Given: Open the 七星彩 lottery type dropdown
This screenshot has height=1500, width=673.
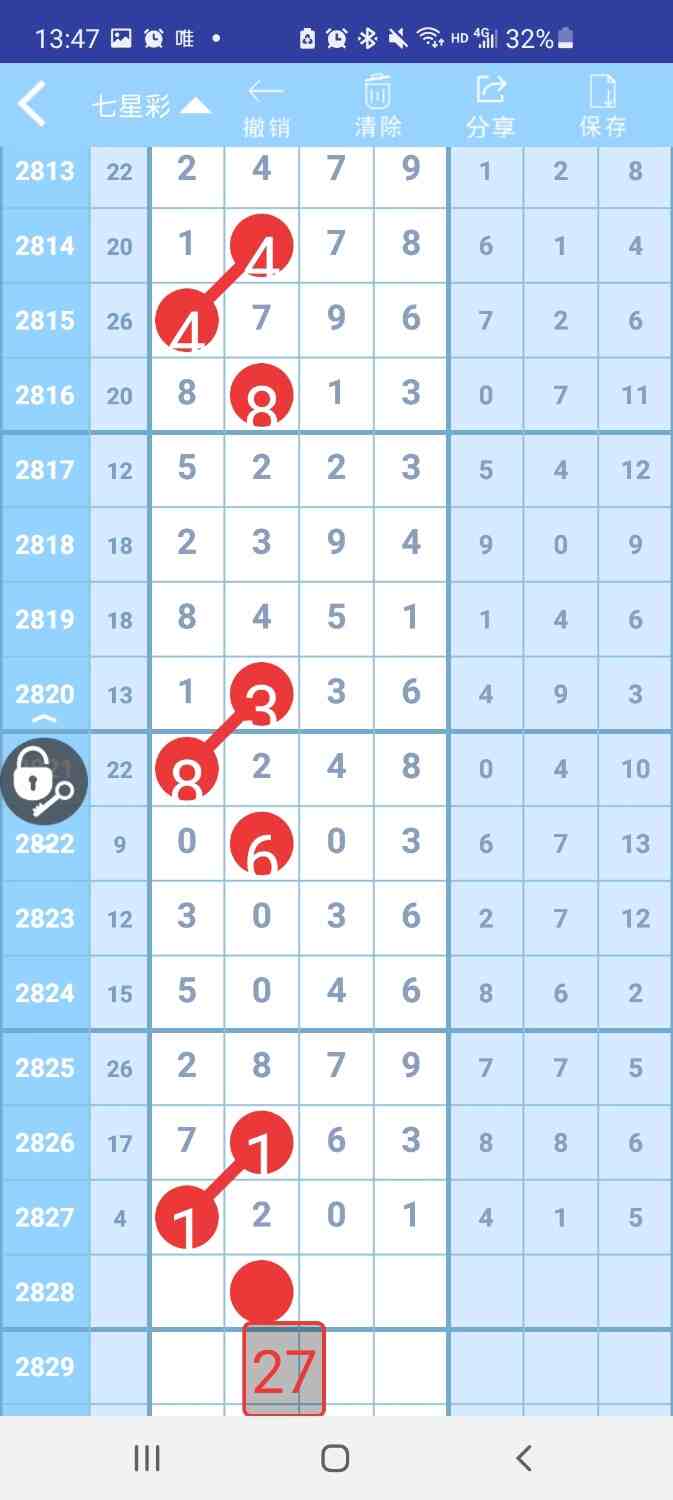Looking at the screenshot, I should (151, 106).
